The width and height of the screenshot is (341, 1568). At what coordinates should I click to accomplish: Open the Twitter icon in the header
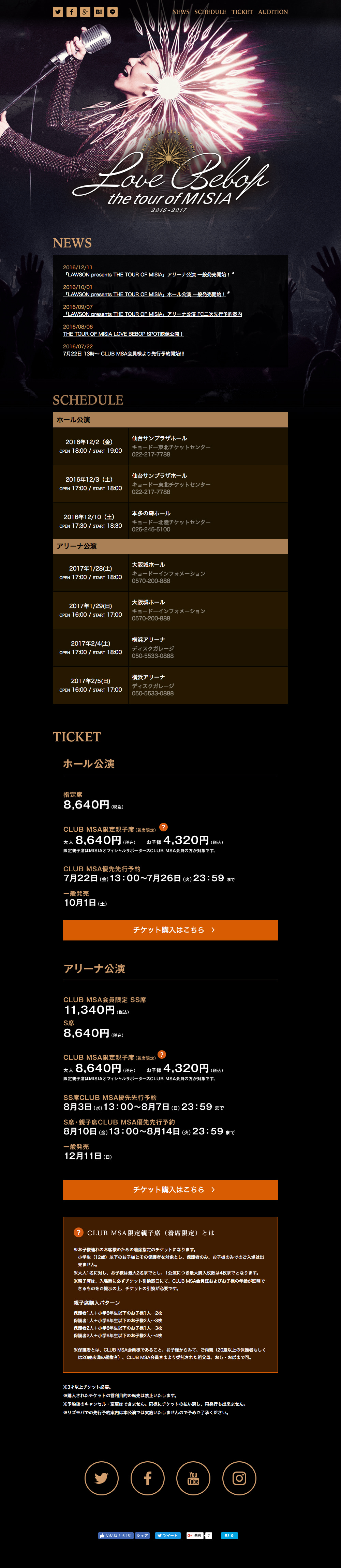[x=58, y=12]
